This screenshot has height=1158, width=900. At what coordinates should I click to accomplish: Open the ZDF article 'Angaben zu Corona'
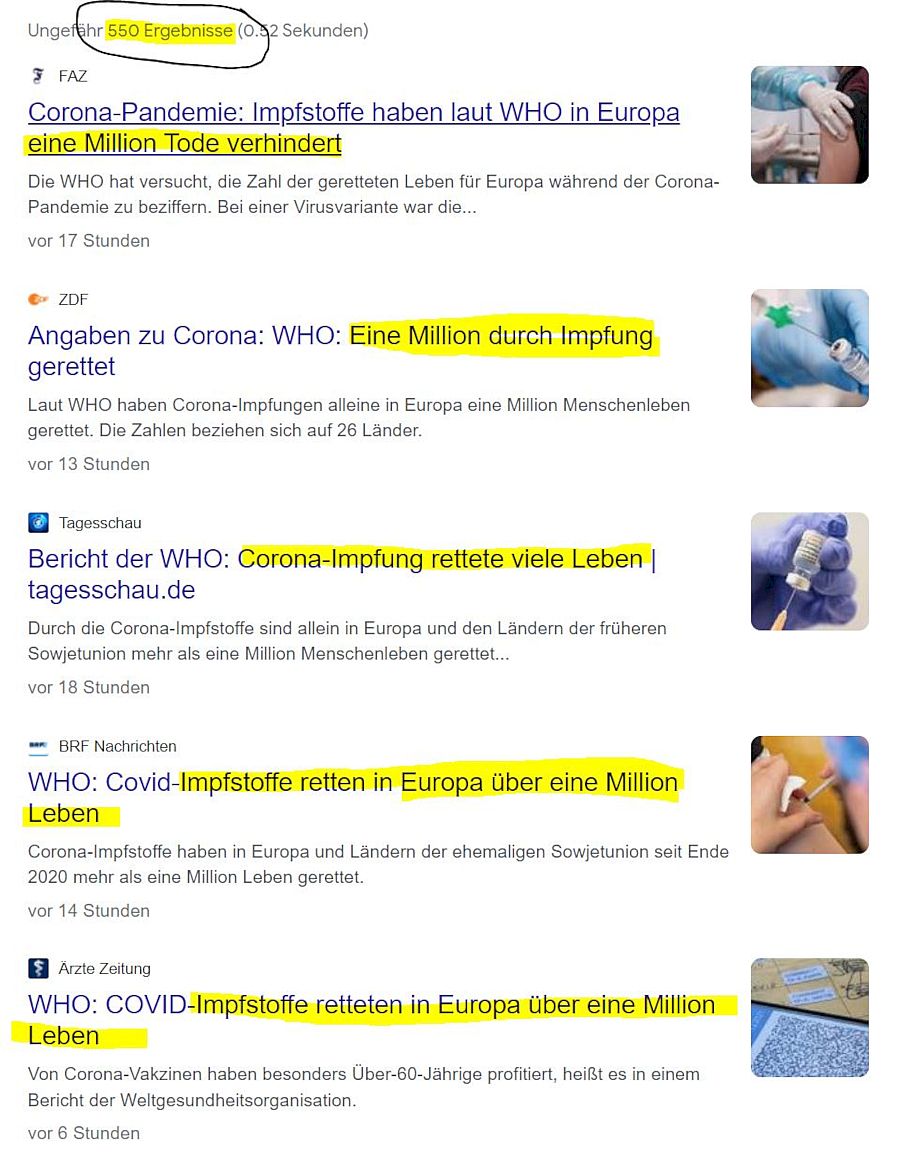pos(340,336)
